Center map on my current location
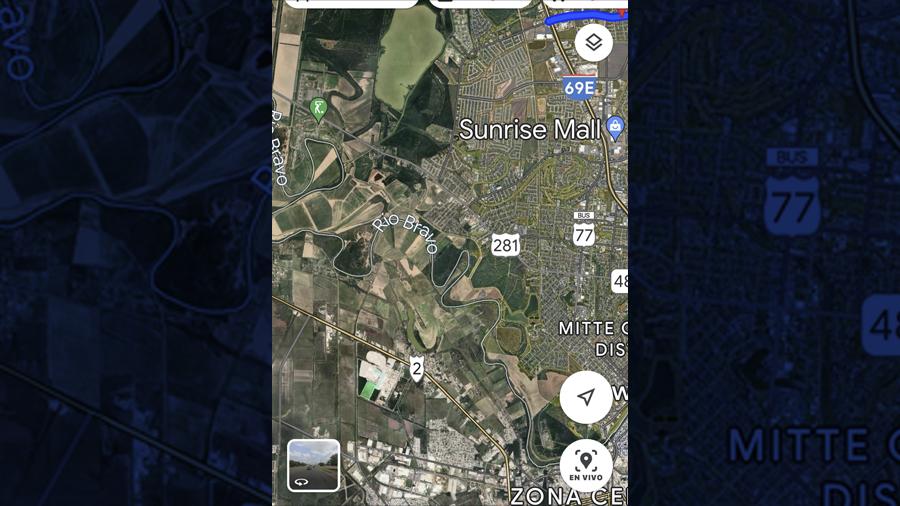900x506 pixels. [586, 397]
